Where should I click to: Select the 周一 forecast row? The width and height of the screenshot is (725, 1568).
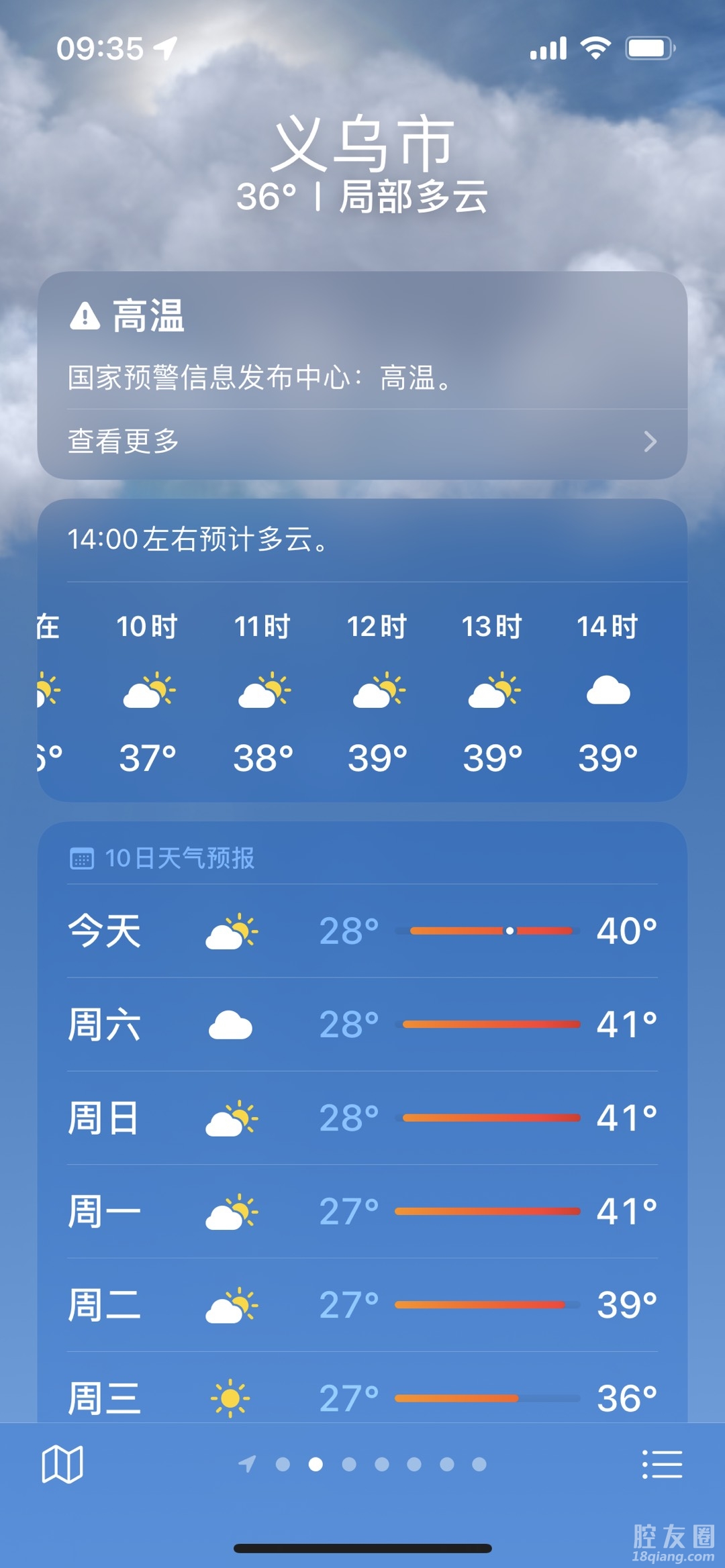coord(362,1212)
